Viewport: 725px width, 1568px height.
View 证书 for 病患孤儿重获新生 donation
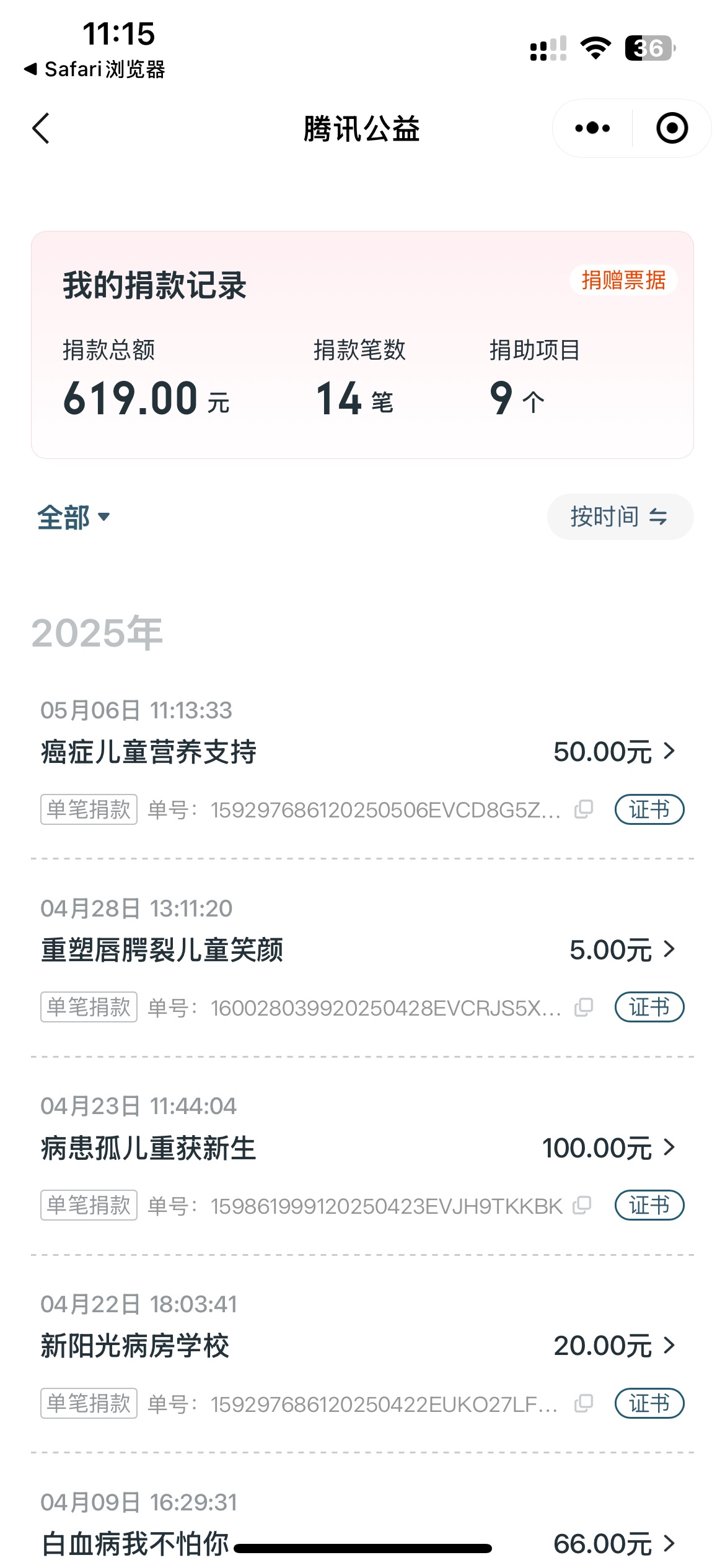(649, 1206)
